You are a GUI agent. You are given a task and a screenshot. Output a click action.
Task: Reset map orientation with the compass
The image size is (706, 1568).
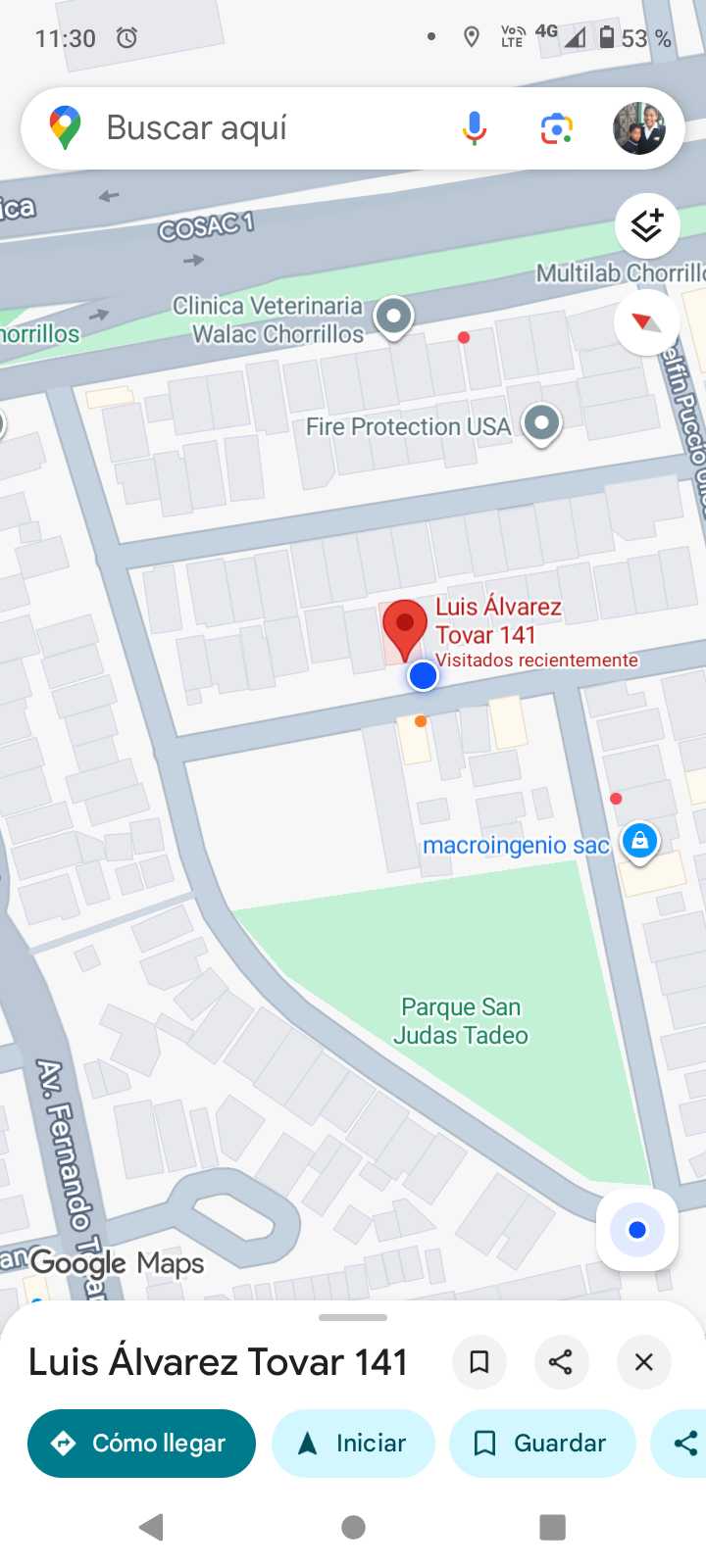647,322
